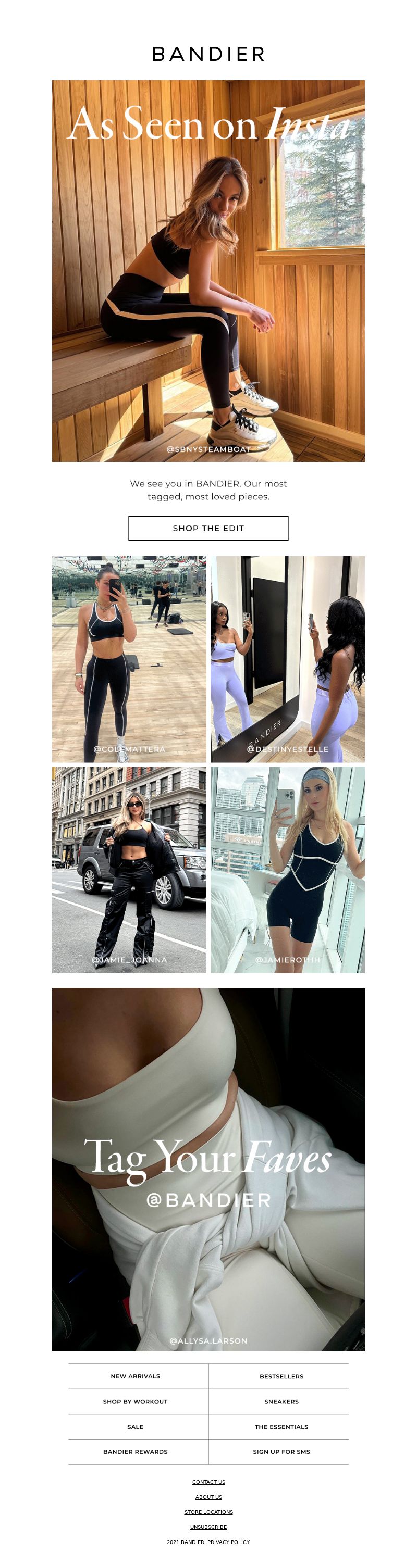
Task: Browse the Sneakers section
Action: coord(281,1401)
